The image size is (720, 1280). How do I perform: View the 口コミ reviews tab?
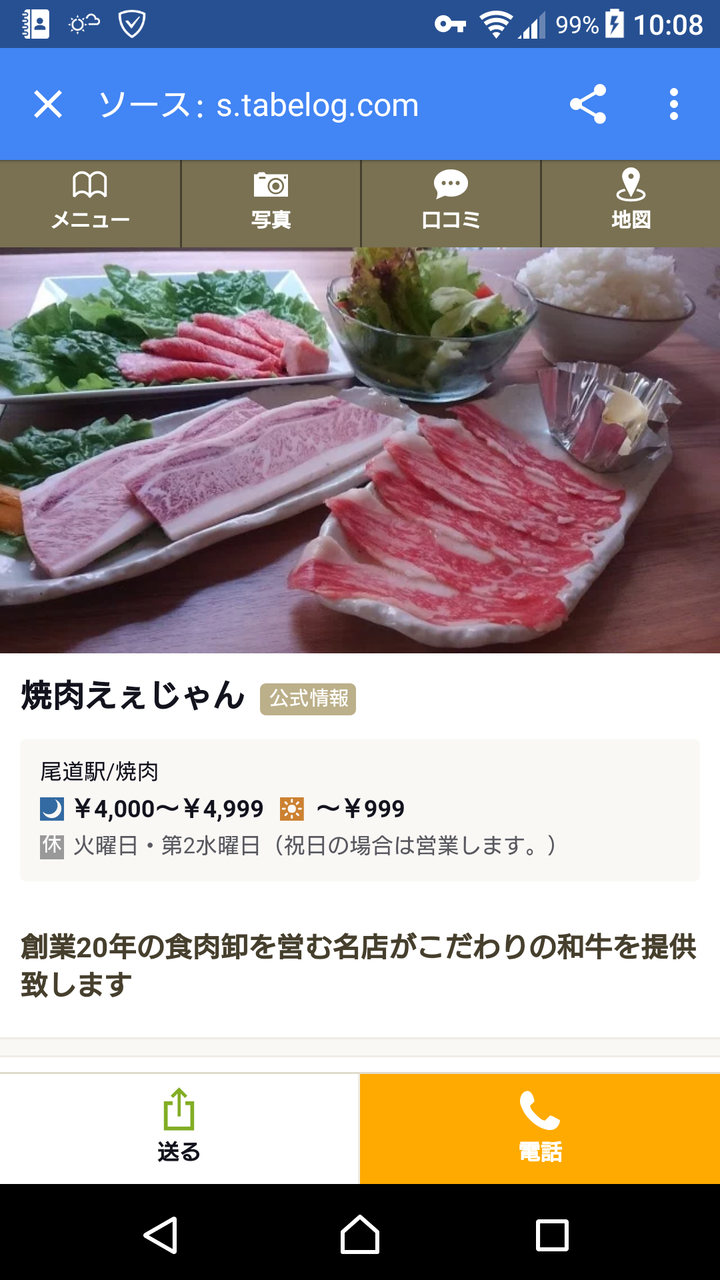[451, 203]
